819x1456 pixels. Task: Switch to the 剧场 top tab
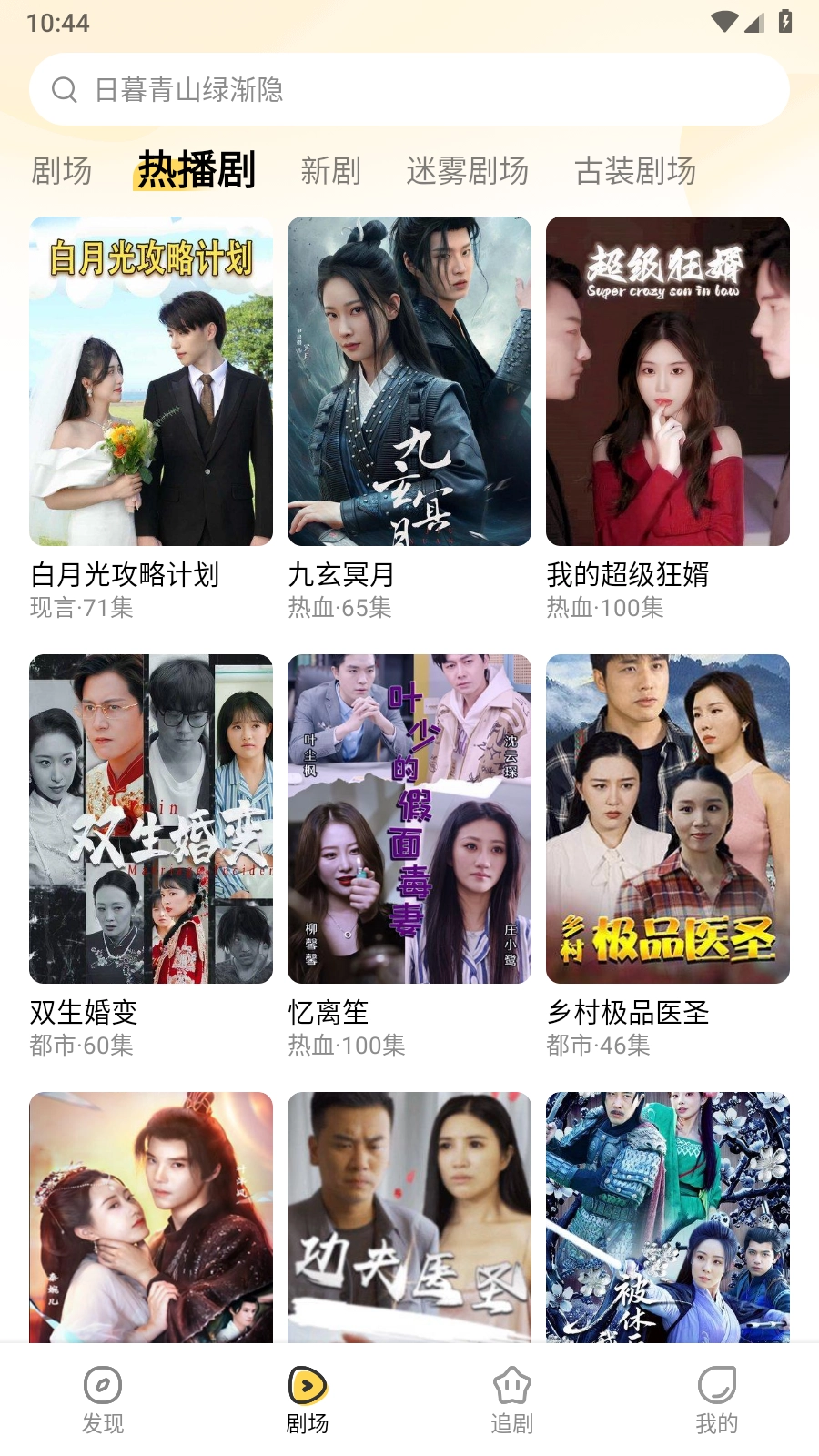point(62,171)
